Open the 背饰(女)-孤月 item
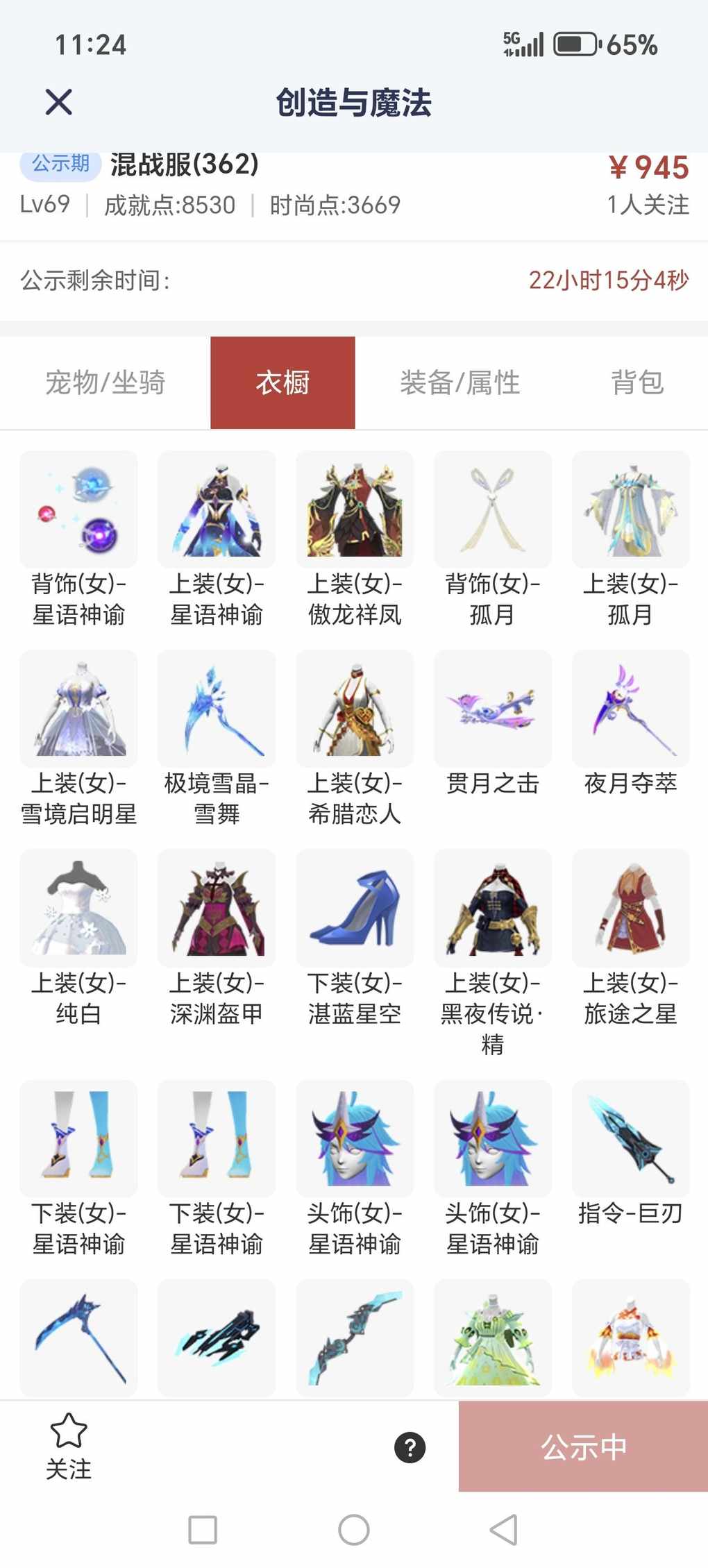The height and width of the screenshot is (1568, 708). pyautogui.click(x=493, y=510)
